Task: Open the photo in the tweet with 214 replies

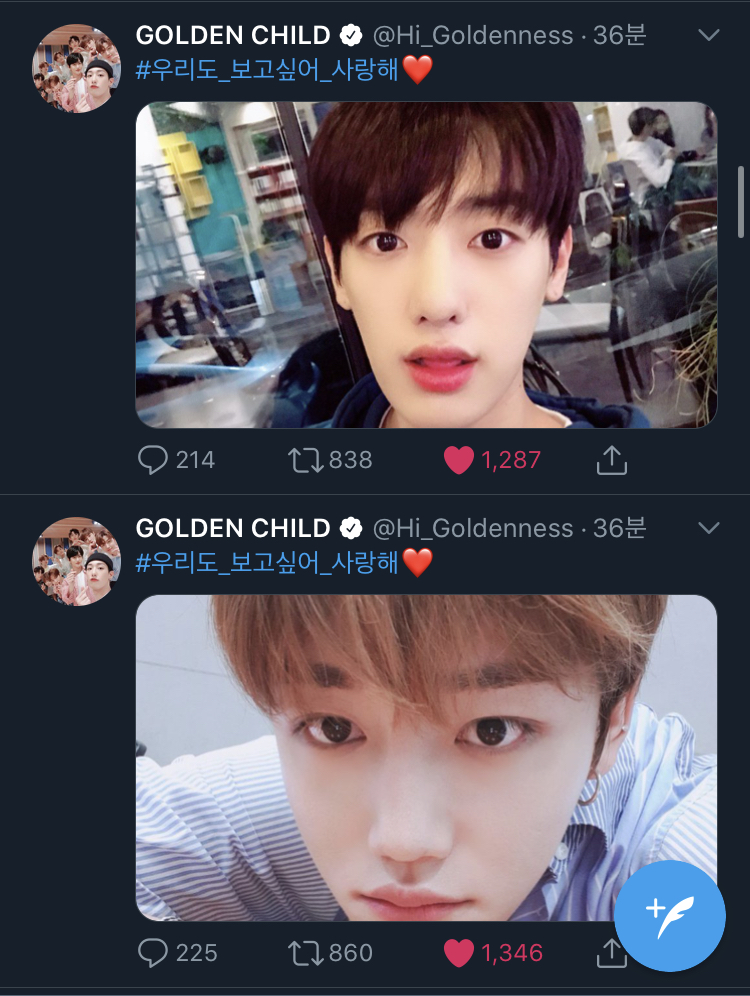Action: [x=426, y=265]
